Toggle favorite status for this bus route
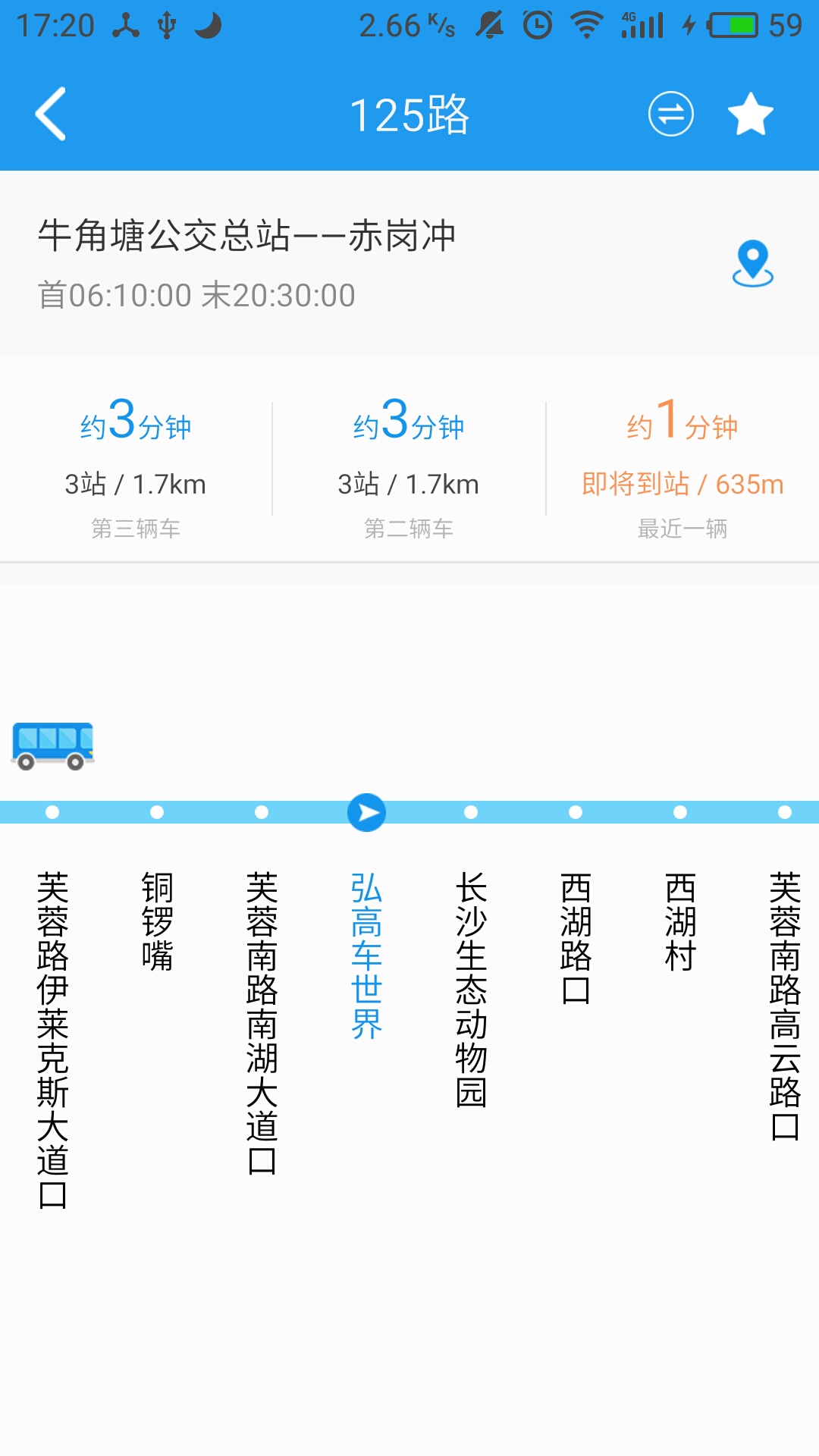 tap(751, 114)
